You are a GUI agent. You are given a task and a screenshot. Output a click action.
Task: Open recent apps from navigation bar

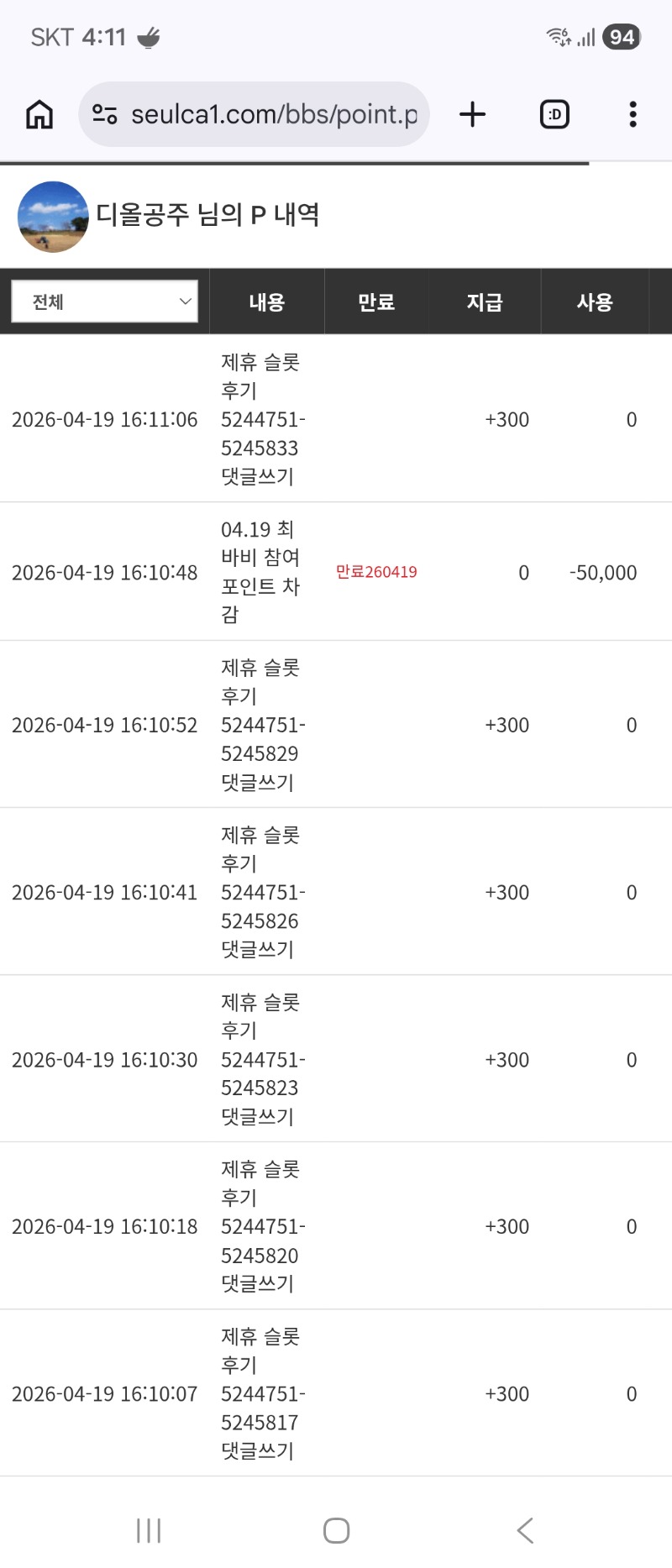(149, 1530)
